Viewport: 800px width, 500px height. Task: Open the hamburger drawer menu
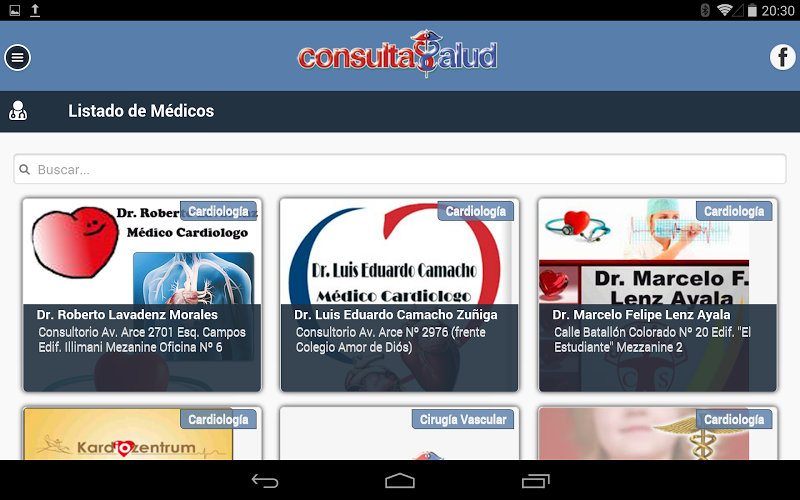point(18,57)
